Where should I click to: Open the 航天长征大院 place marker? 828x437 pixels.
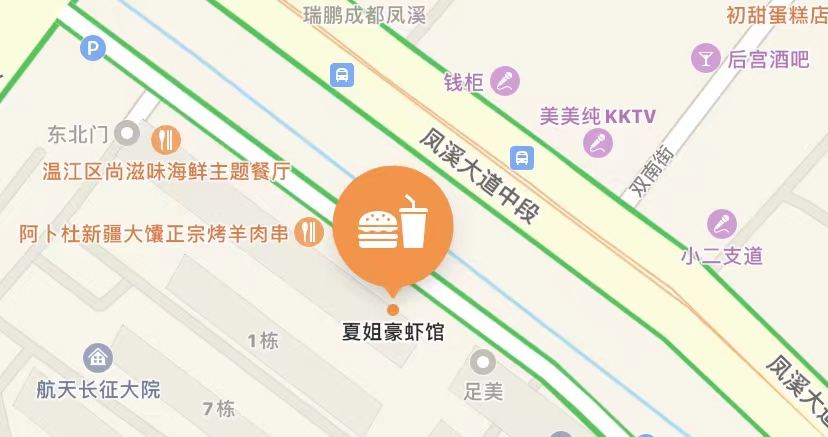98,357
